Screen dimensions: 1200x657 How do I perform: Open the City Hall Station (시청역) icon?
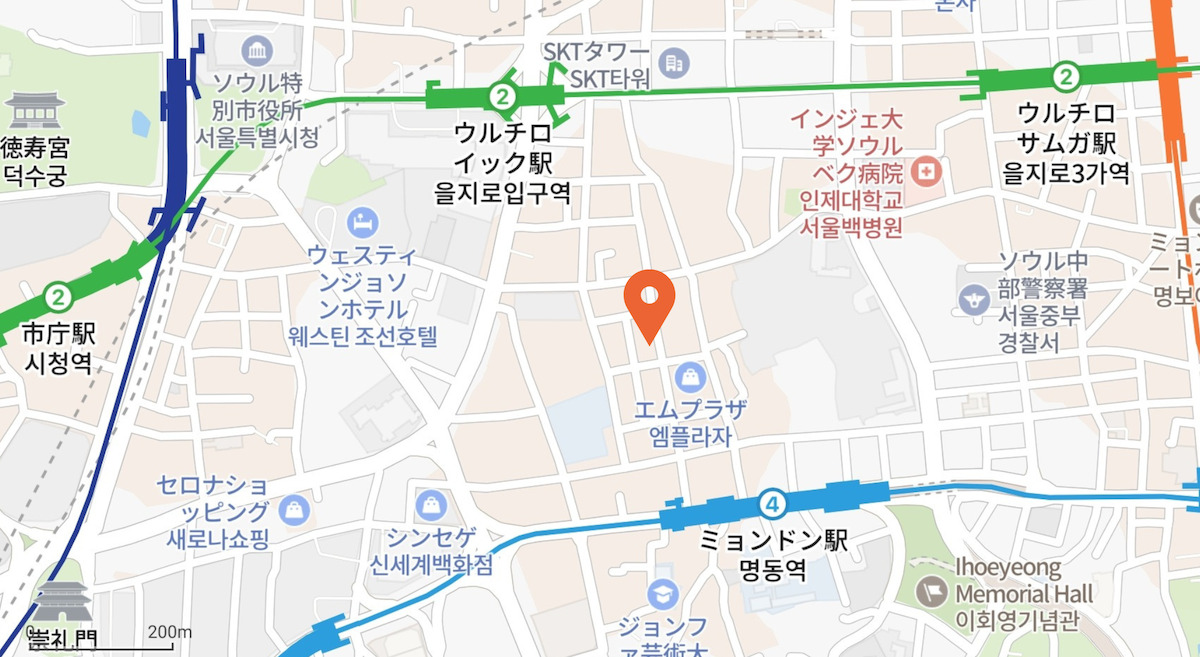point(58,297)
